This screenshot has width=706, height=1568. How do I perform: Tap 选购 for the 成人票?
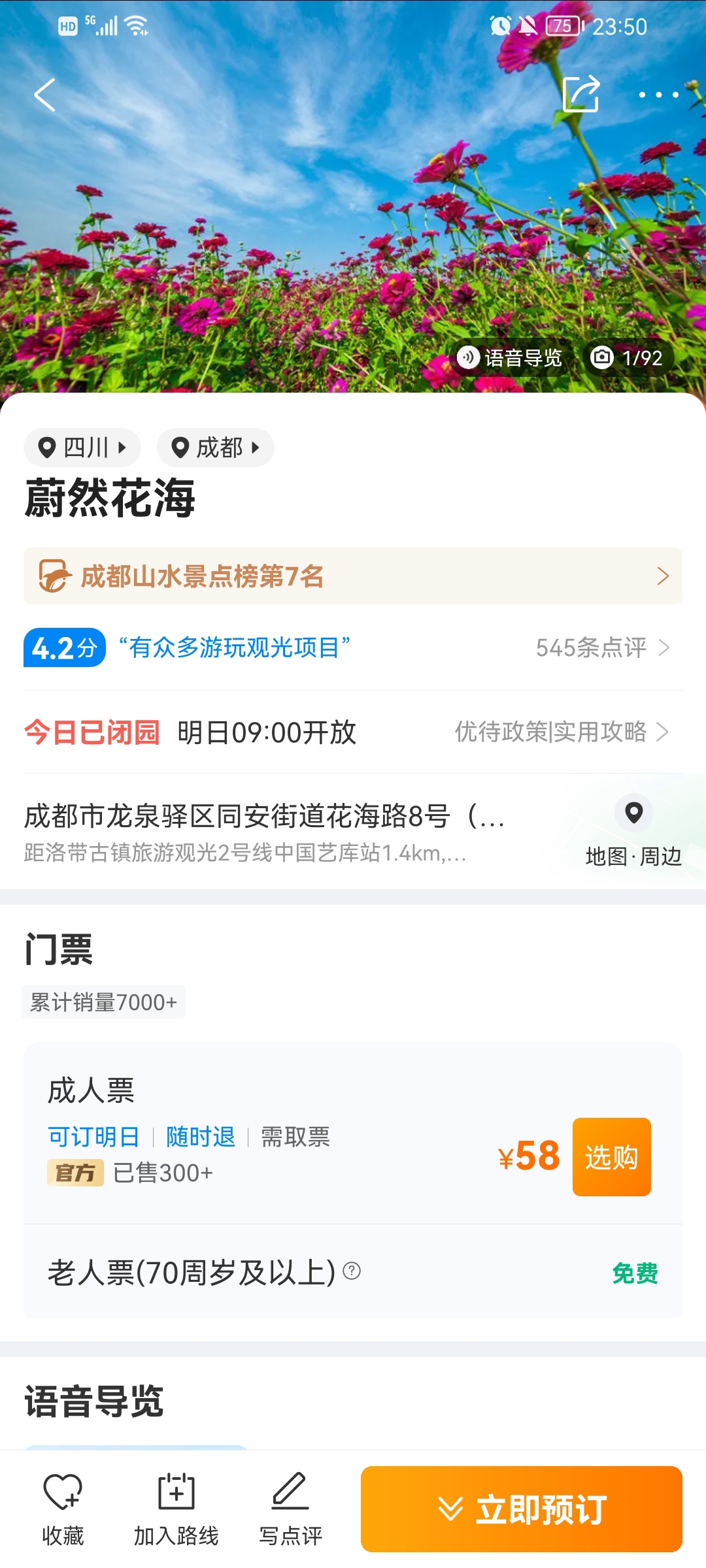(611, 1157)
